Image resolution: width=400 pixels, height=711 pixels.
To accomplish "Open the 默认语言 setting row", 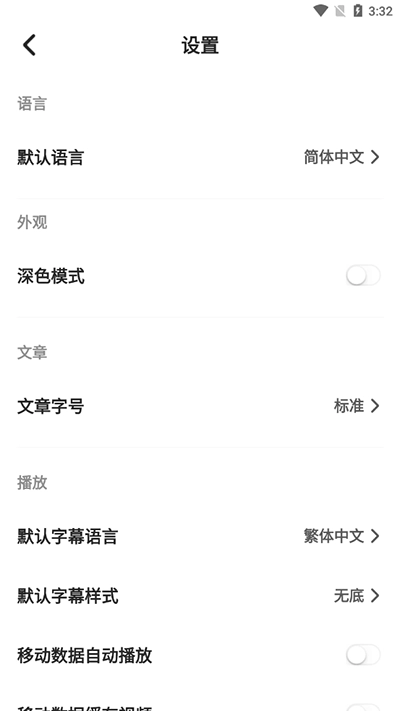I will [x=200, y=157].
